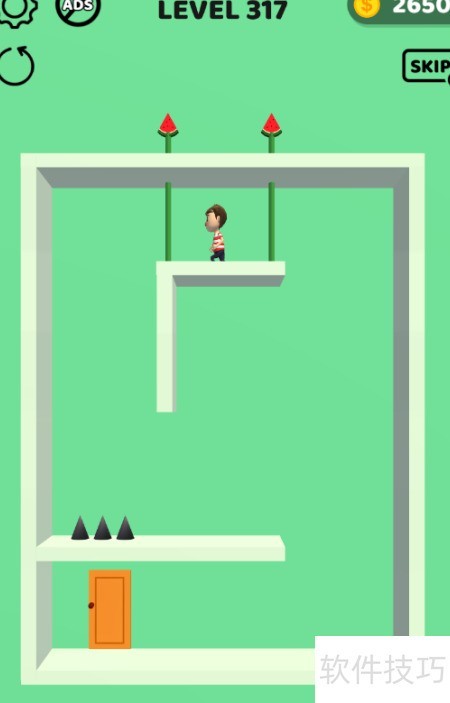Open the settings gear

click(x=17, y=11)
